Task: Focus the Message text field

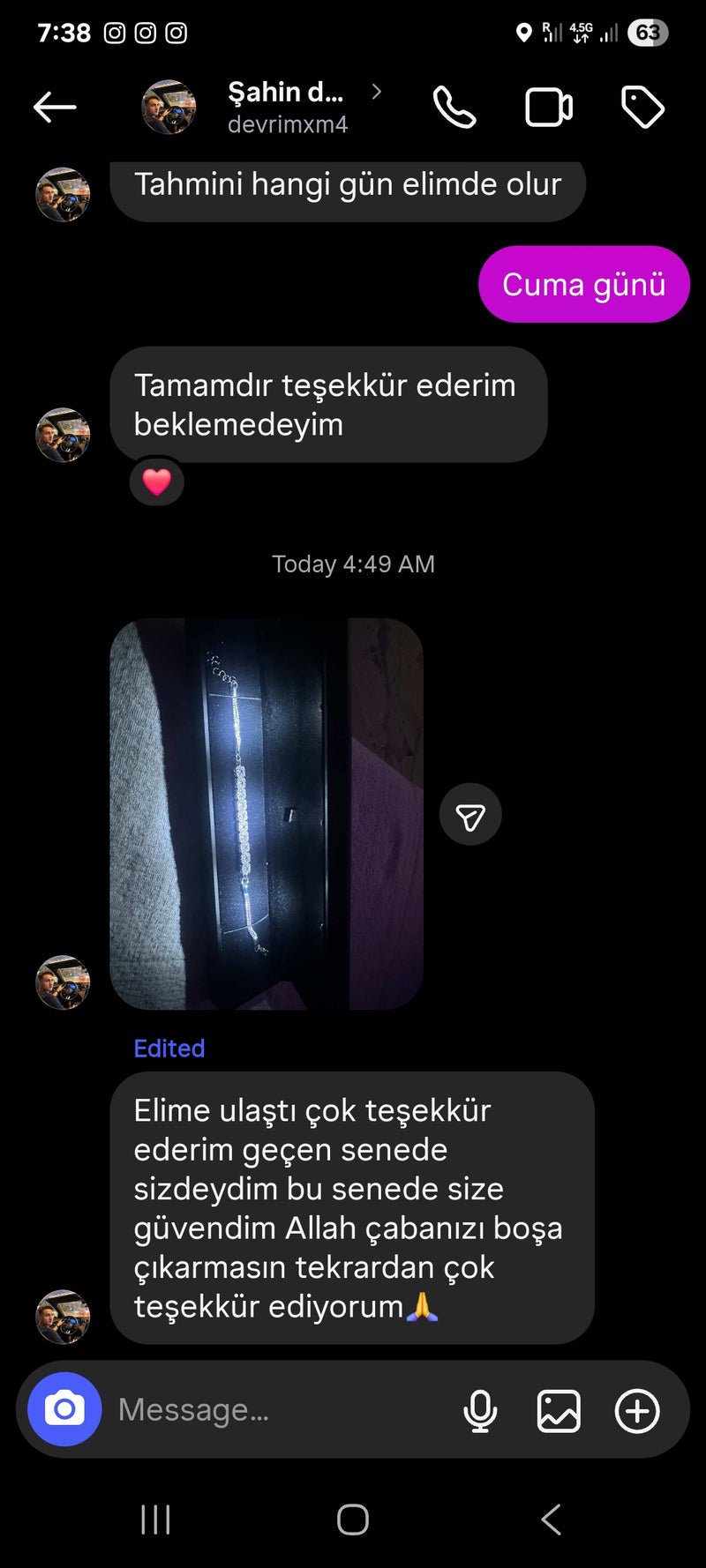Action: click(282, 1409)
